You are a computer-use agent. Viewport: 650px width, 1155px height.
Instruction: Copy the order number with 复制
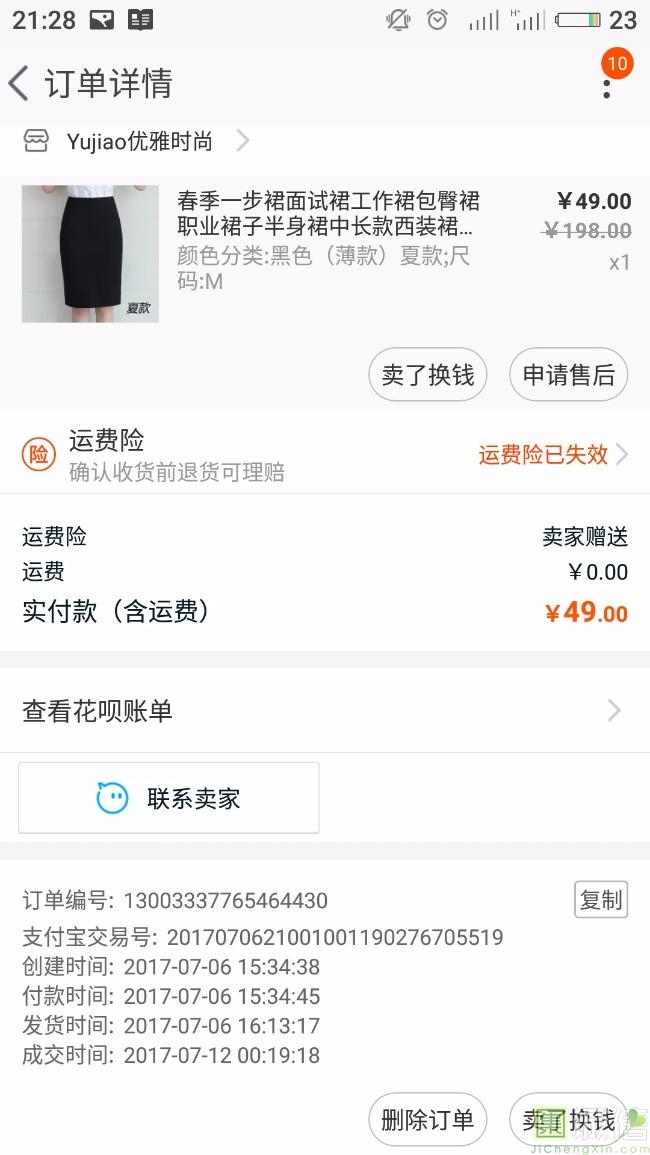[x=601, y=900]
